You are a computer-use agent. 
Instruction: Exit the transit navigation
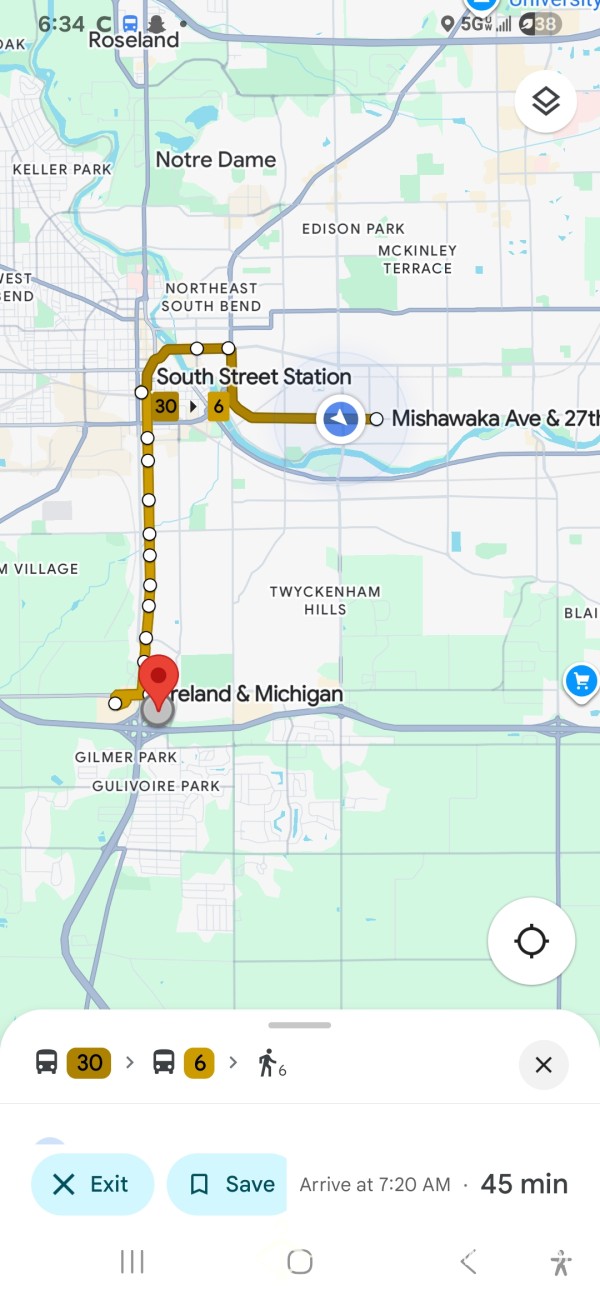point(92,1184)
